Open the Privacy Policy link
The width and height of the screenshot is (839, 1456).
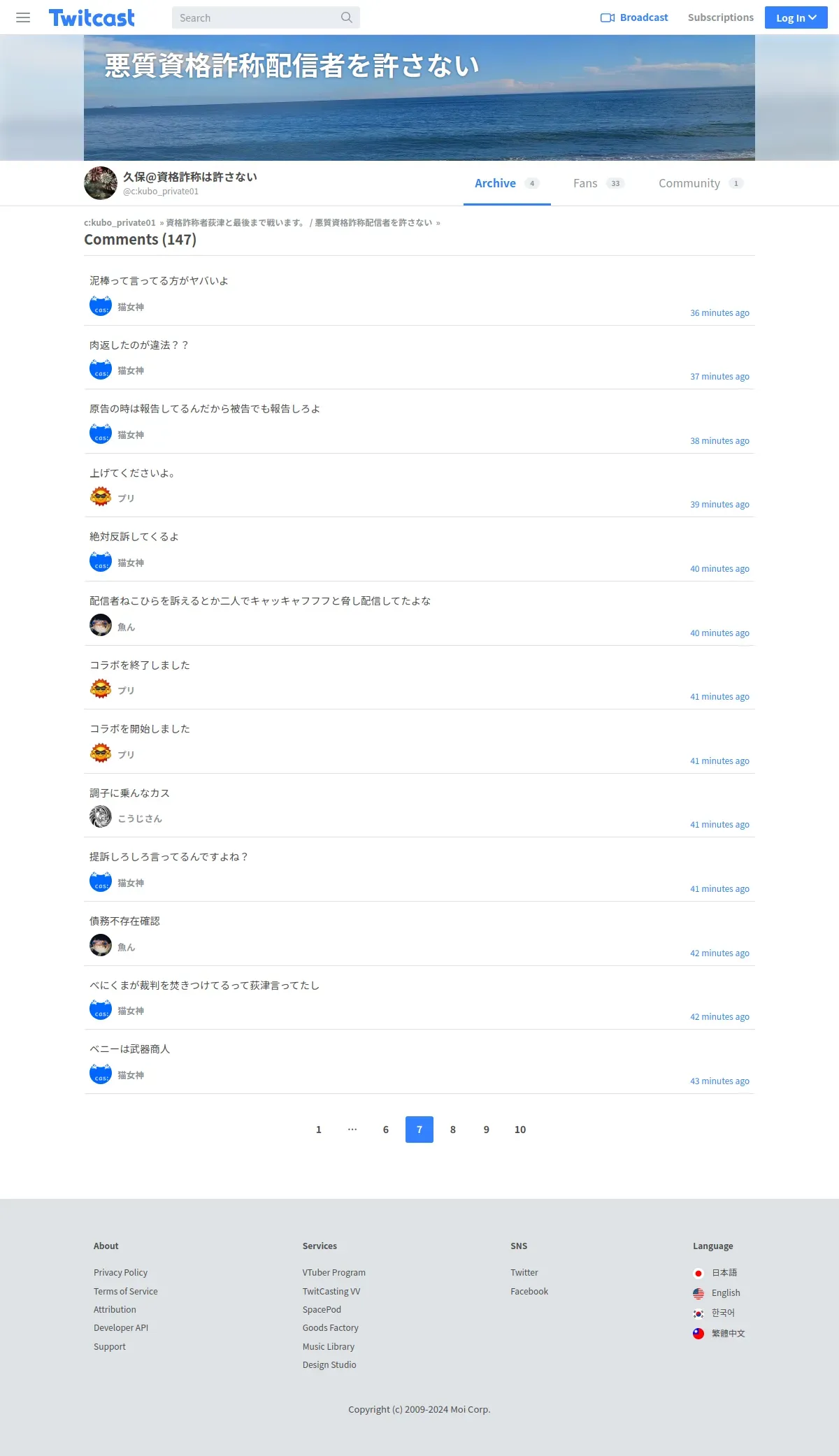point(120,1273)
